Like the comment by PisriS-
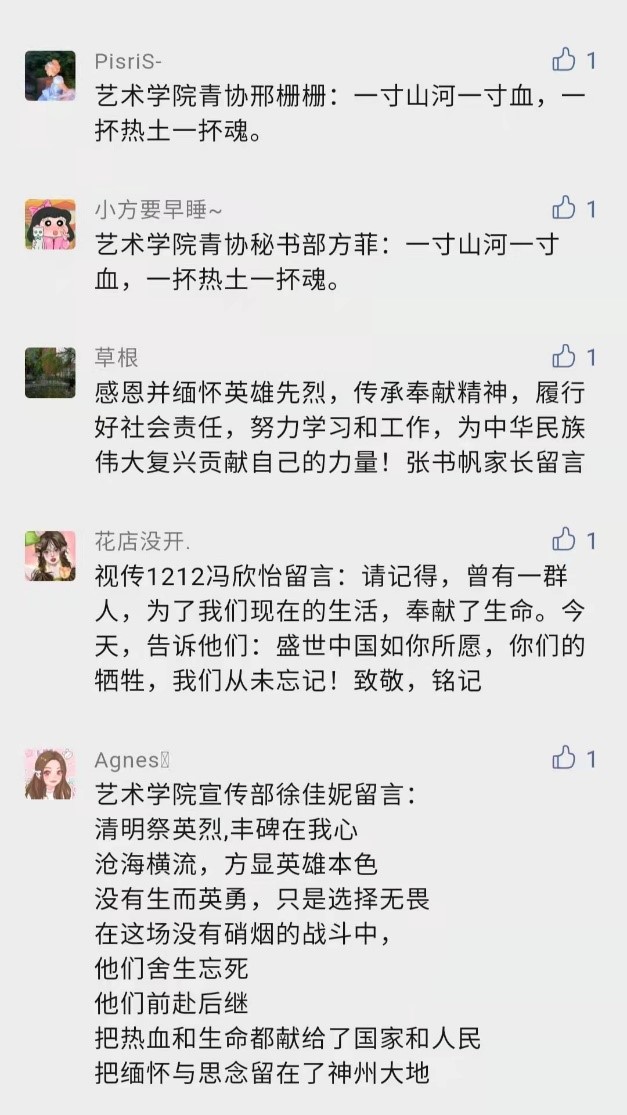 click(564, 61)
